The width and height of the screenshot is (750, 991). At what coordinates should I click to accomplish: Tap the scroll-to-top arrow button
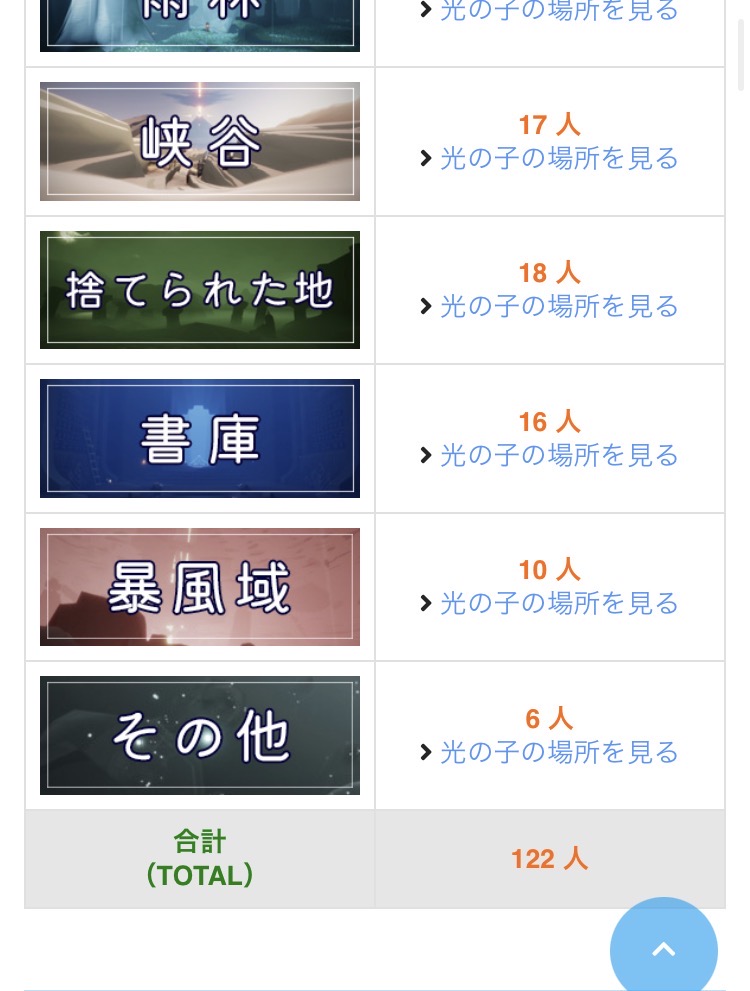pos(664,949)
